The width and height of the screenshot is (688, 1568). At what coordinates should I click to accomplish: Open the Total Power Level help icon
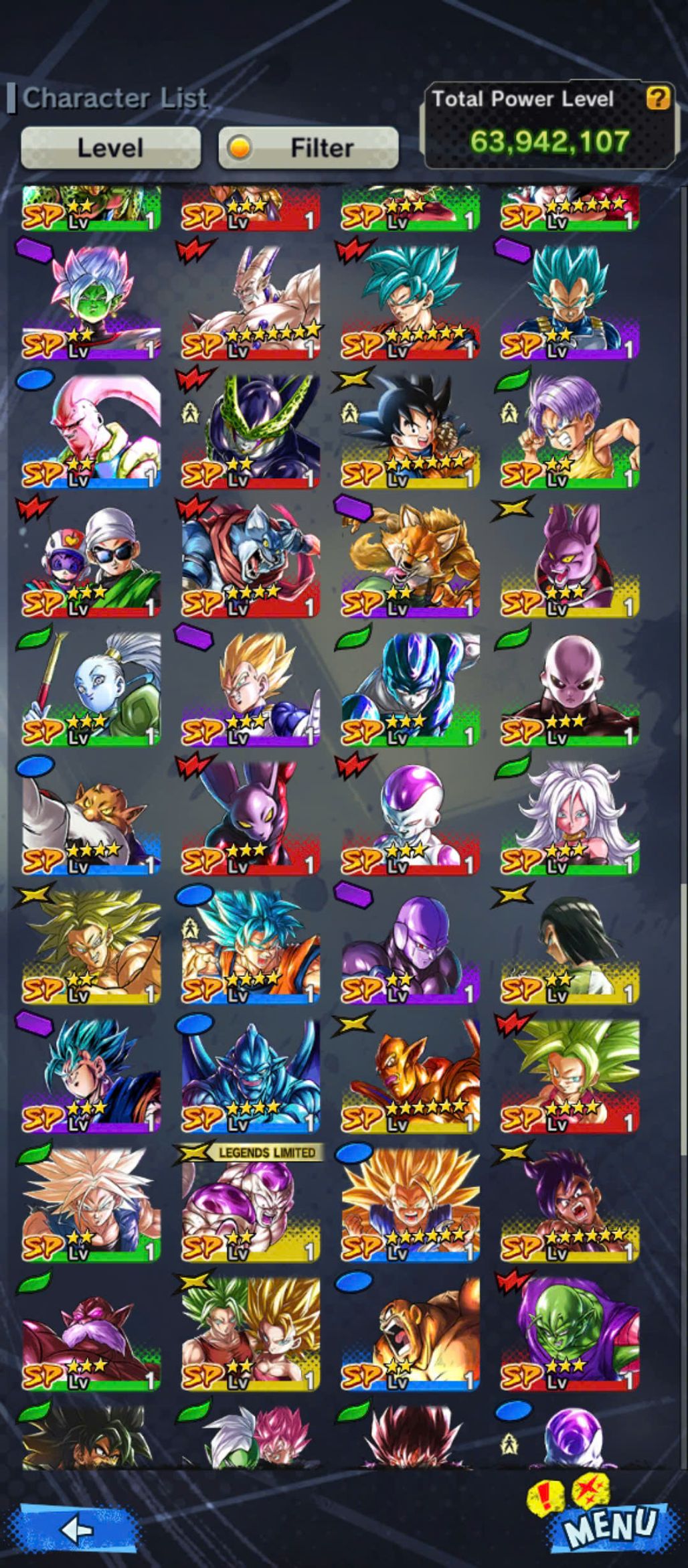coord(657,98)
